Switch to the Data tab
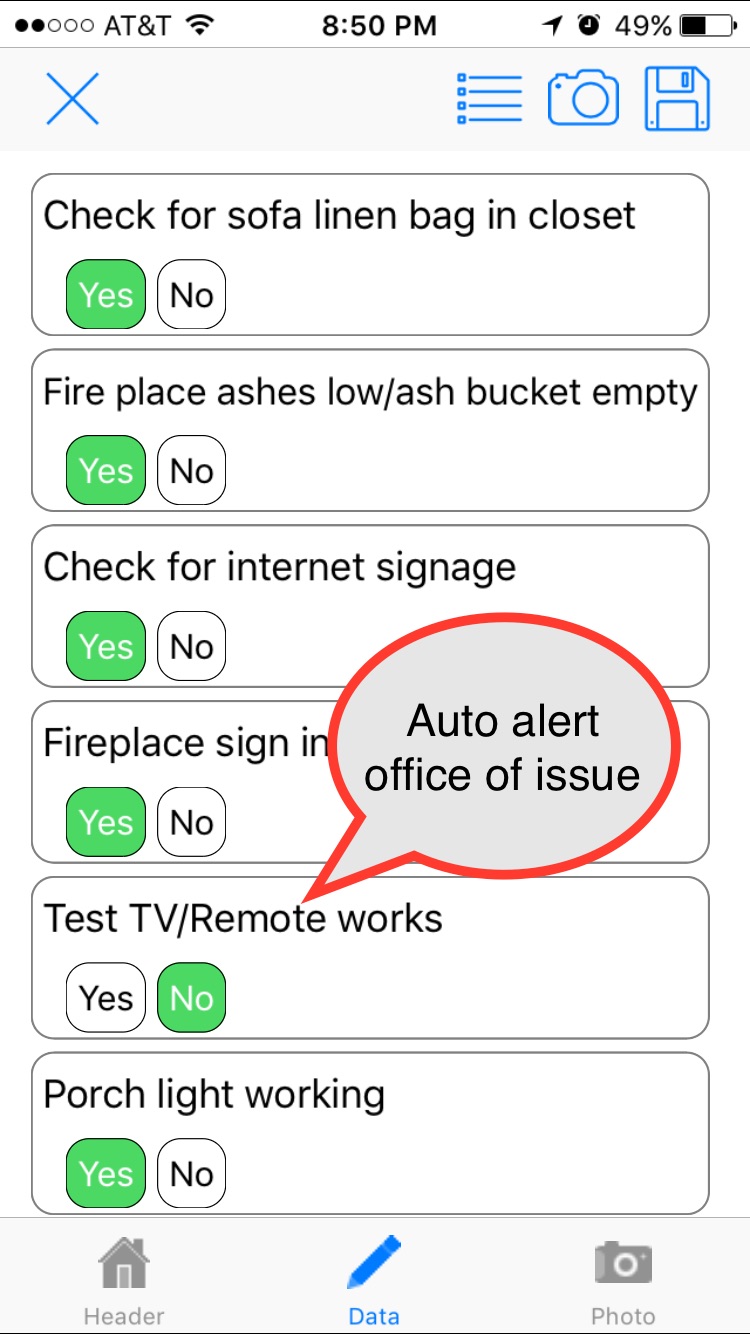 (374, 1278)
